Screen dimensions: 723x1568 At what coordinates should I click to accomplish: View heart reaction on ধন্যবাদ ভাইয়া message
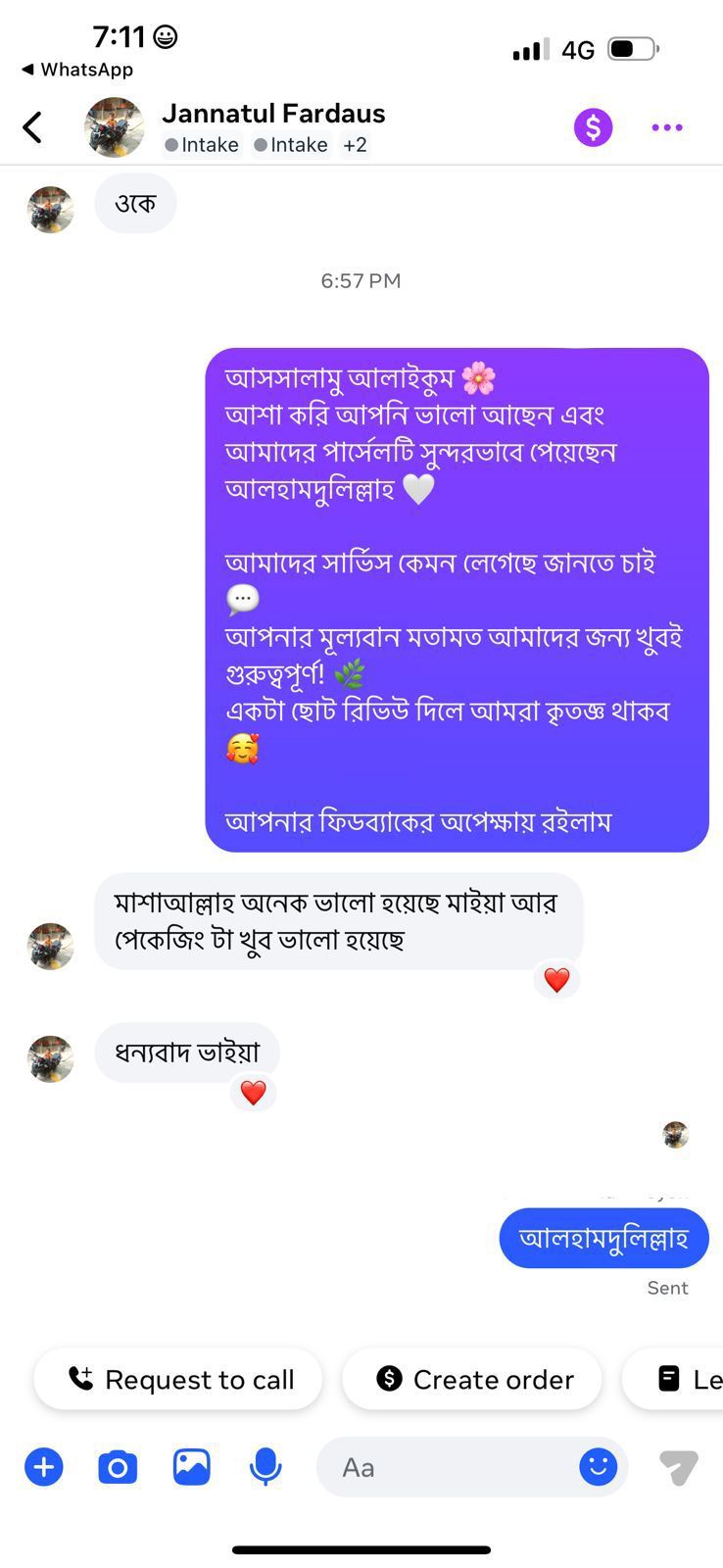coord(253,1093)
